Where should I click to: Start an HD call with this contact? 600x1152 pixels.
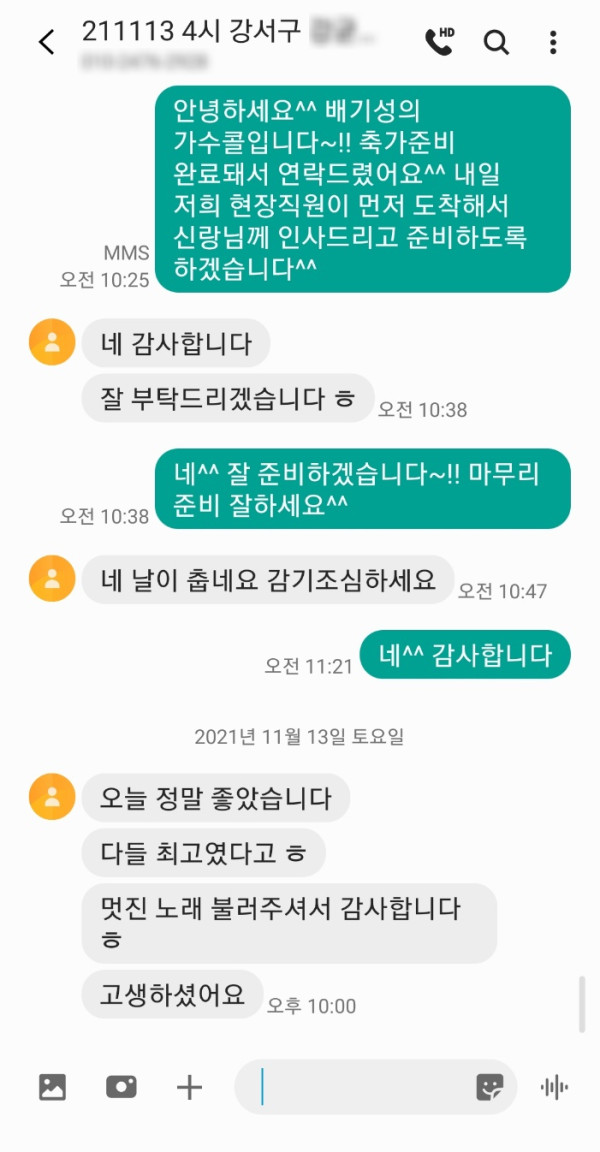[439, 41]
